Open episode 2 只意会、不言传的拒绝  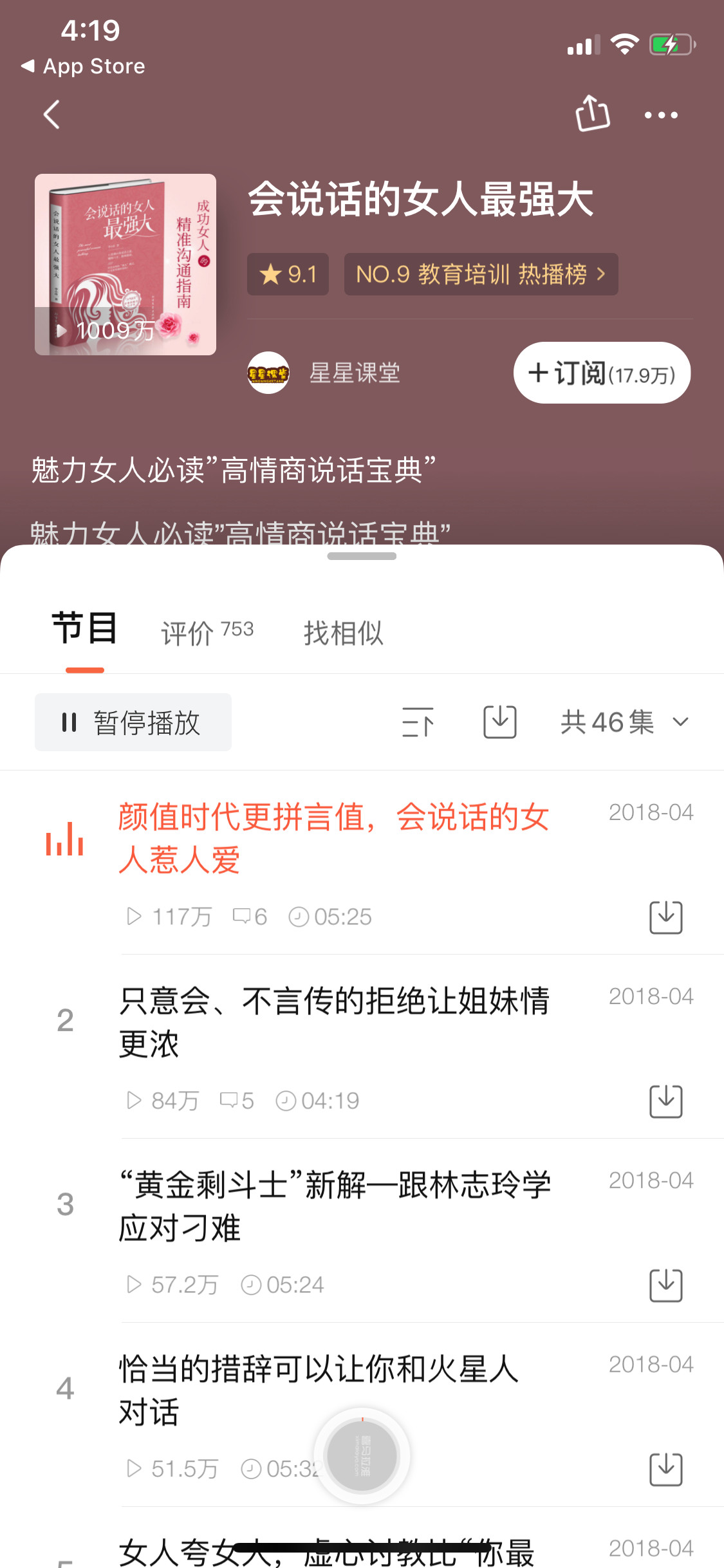[335, 1023]
